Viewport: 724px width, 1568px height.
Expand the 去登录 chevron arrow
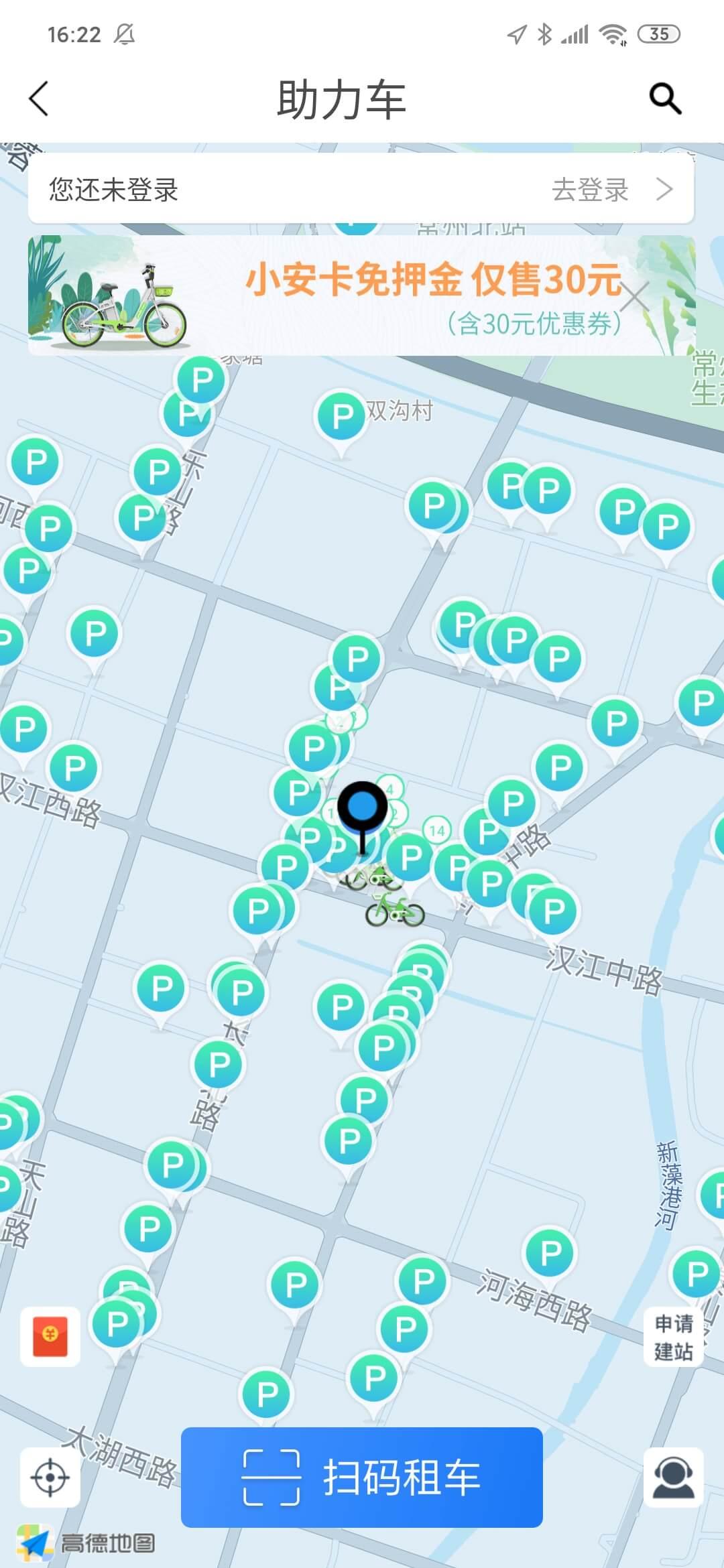point(663,190)
